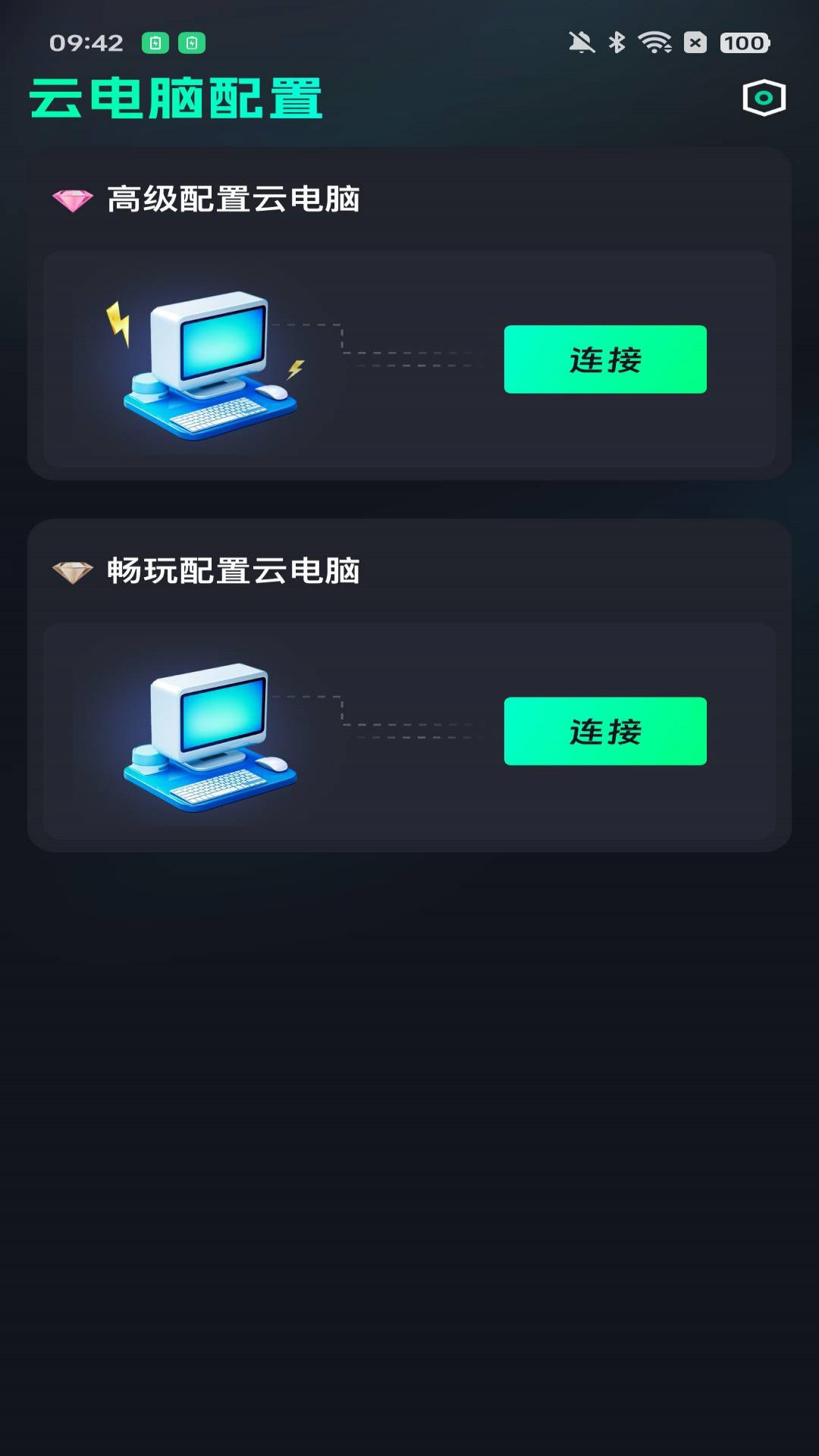
Task: Connect to 高级配置云电脑
Action: point(605,359)
